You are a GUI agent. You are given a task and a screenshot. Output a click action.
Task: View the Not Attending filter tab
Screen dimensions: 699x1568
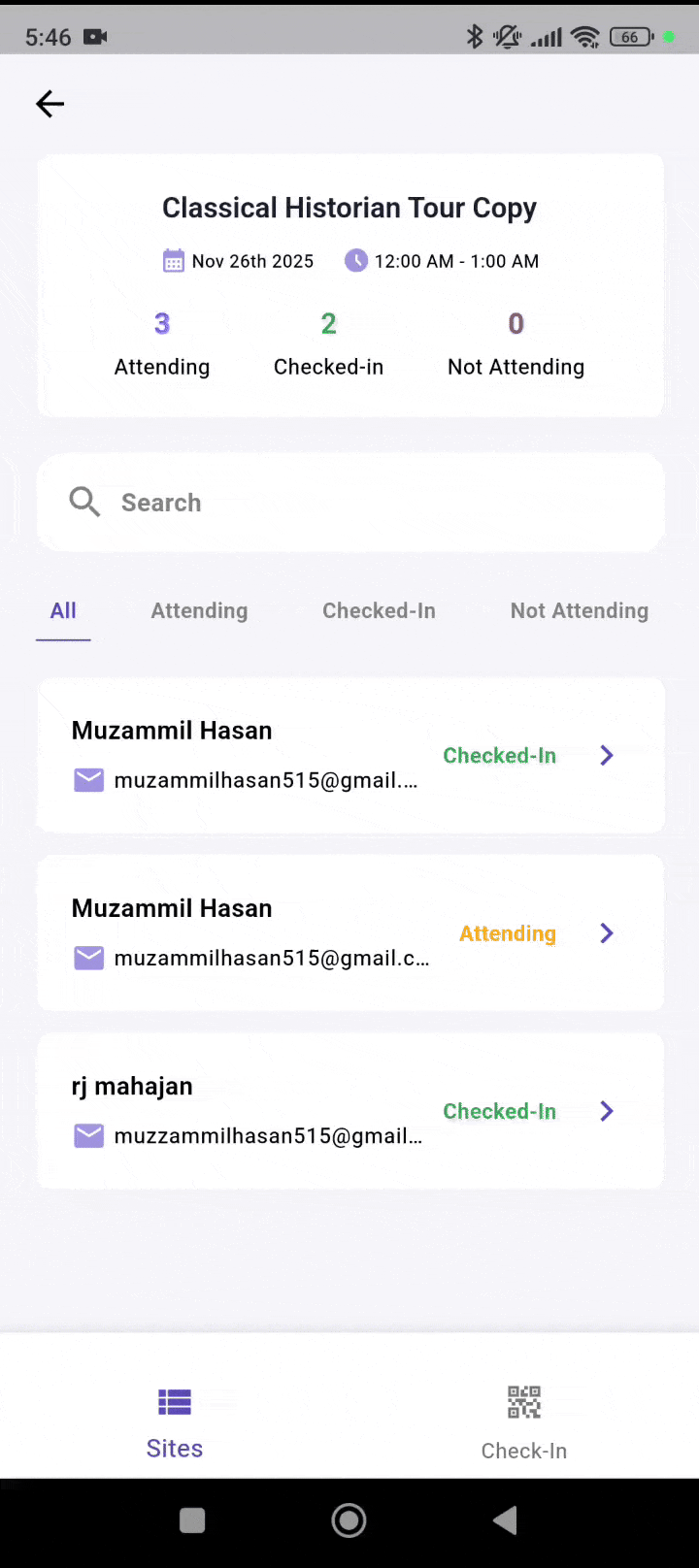pyautogui.click(x=579, y=611)
